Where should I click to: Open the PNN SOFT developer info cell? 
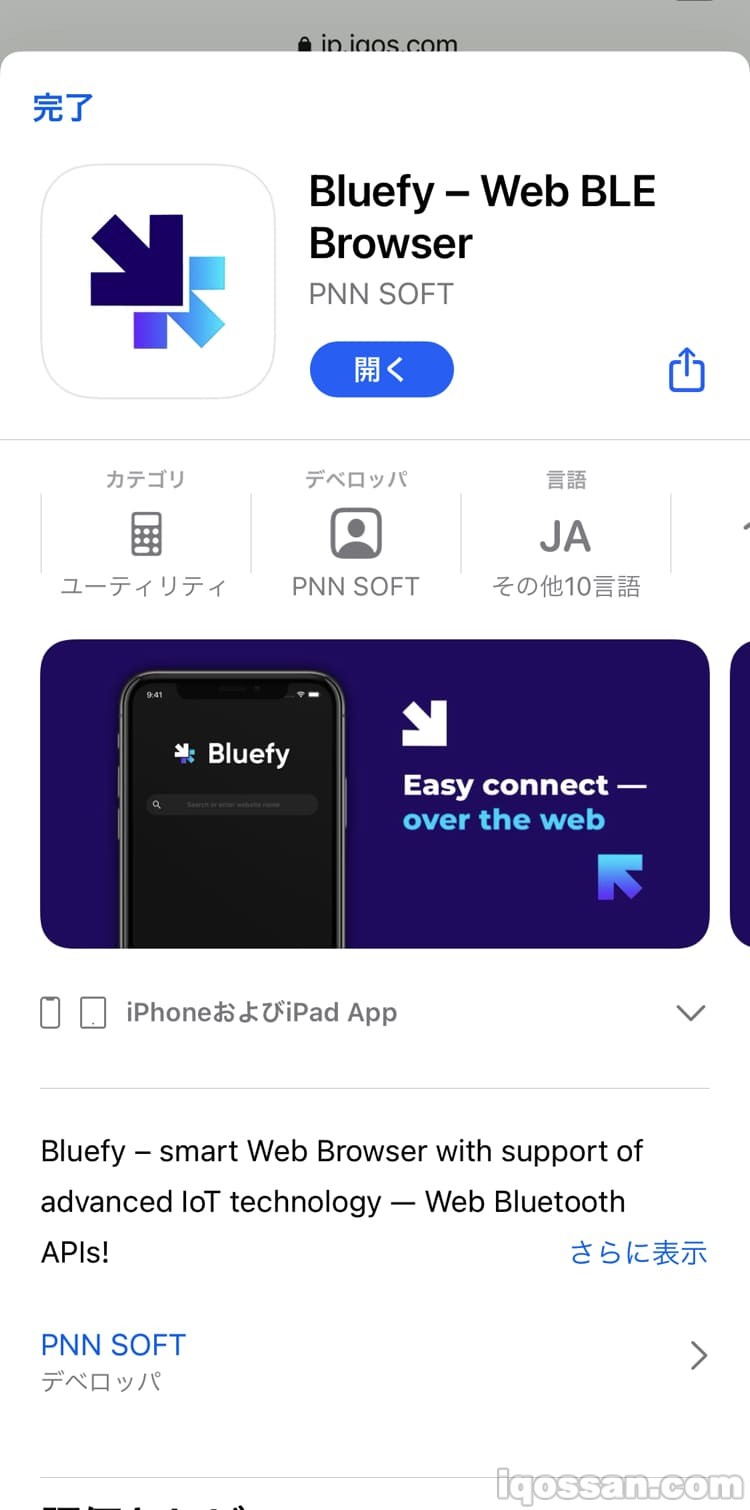point(355,535)
